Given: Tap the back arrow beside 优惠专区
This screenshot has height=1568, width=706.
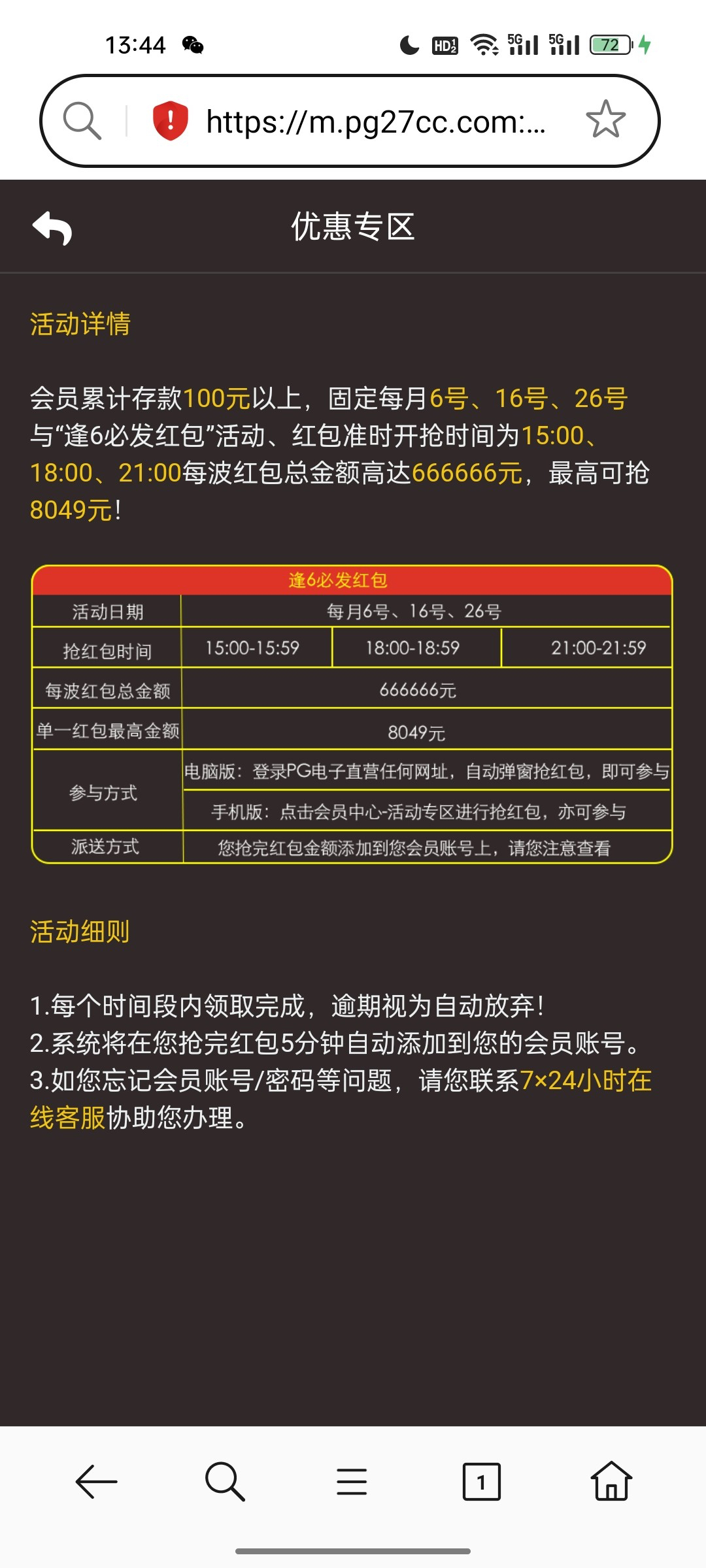Looking at the screenshot, I should coord(52,227).
